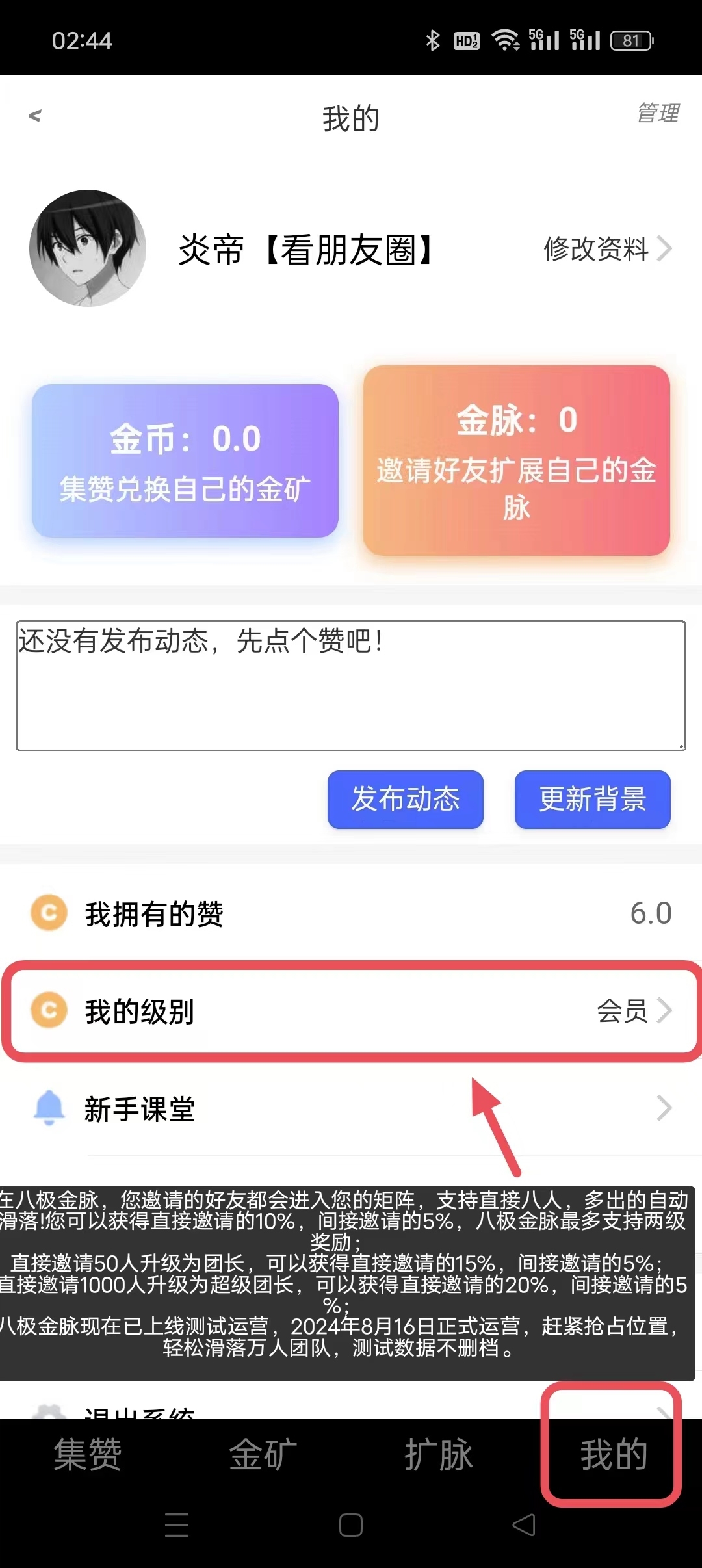702x1568 pixels.
Task: Click the coin icon next to 我拥有的赞
Action: point(49,913)
